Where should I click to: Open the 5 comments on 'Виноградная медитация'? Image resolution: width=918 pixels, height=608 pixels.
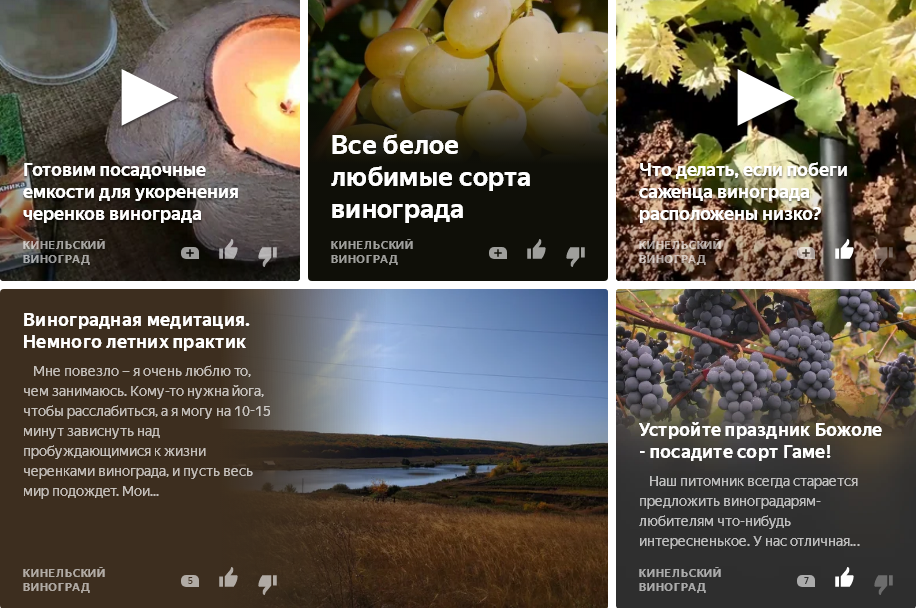[x=190, y=581]
